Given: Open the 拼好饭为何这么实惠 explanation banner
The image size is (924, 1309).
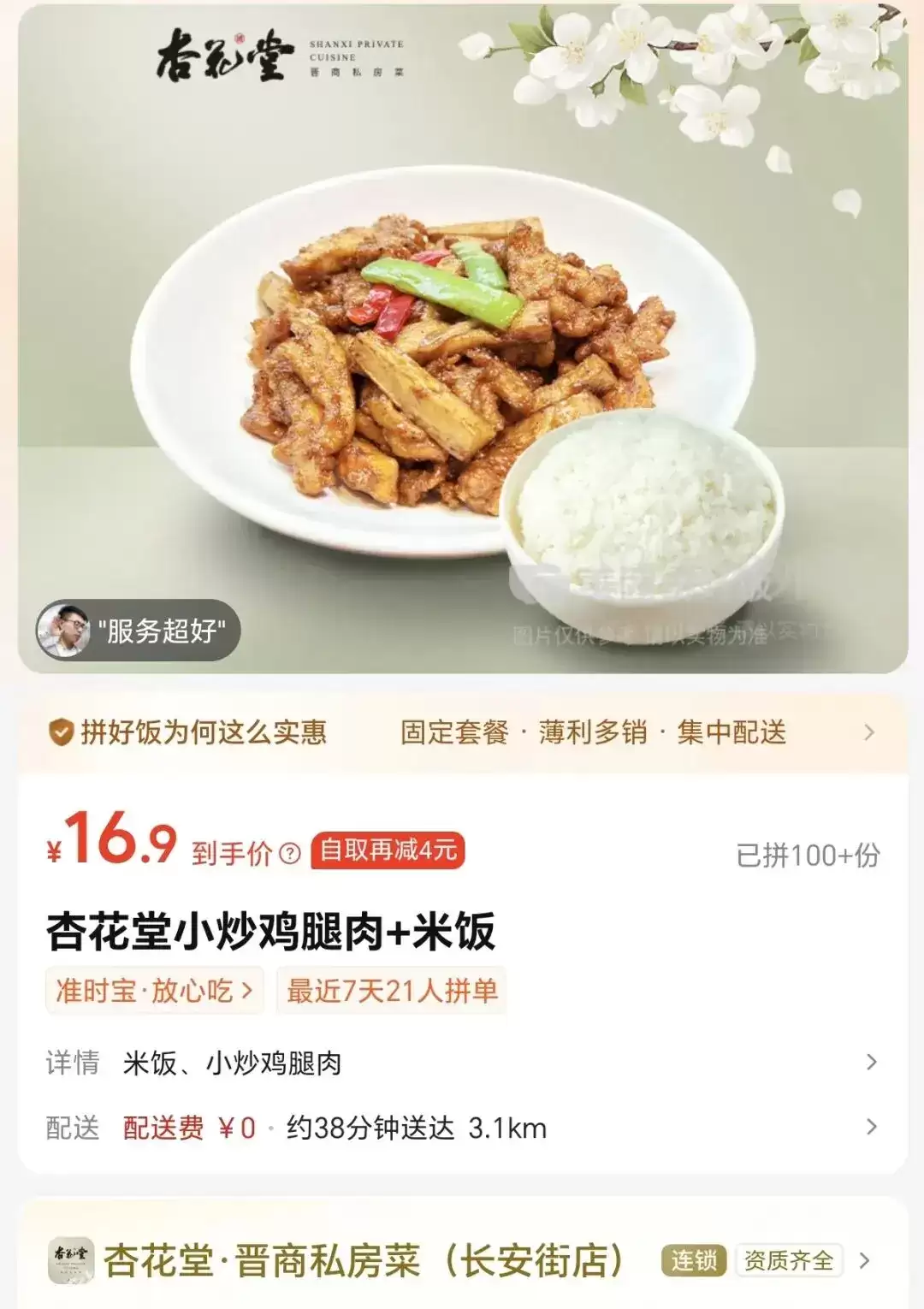Looking at the screenshot, I should (x=462, y=732).
